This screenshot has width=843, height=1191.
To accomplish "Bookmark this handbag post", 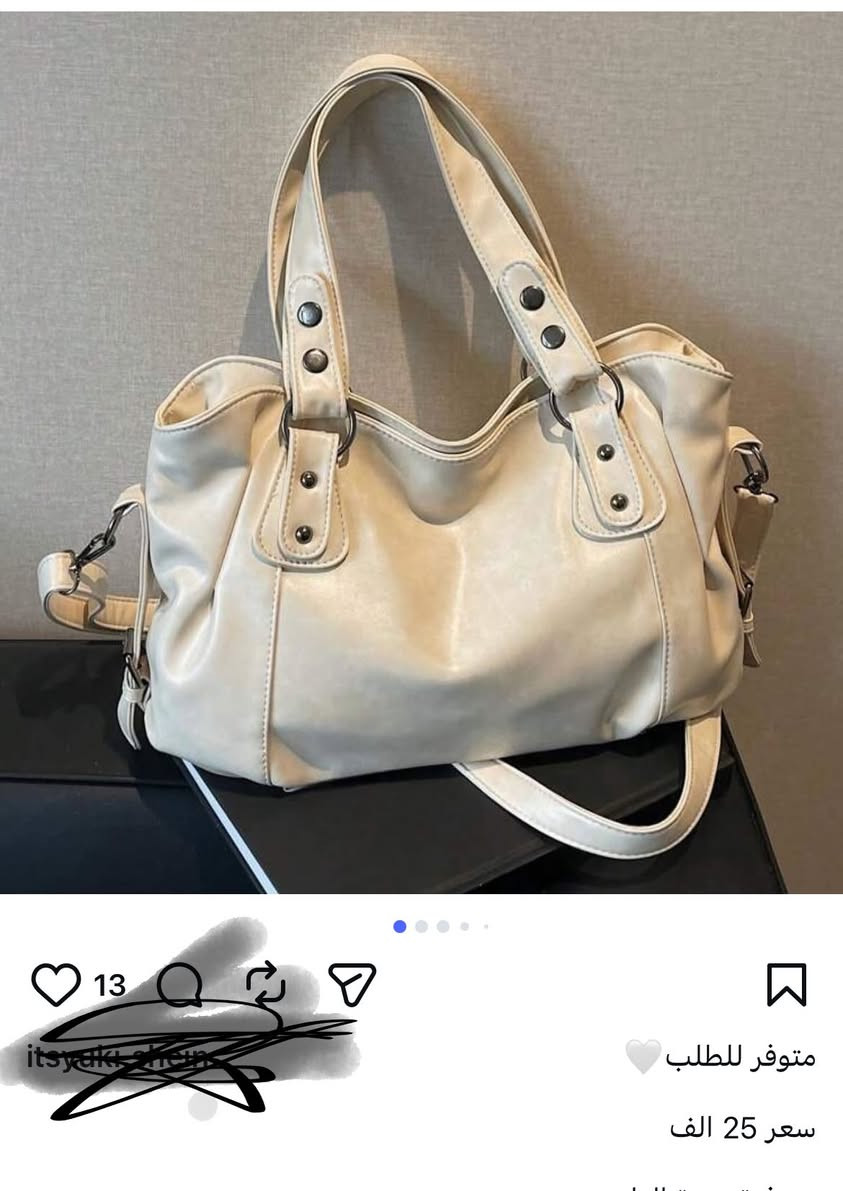I will click(x=786, y=985).
